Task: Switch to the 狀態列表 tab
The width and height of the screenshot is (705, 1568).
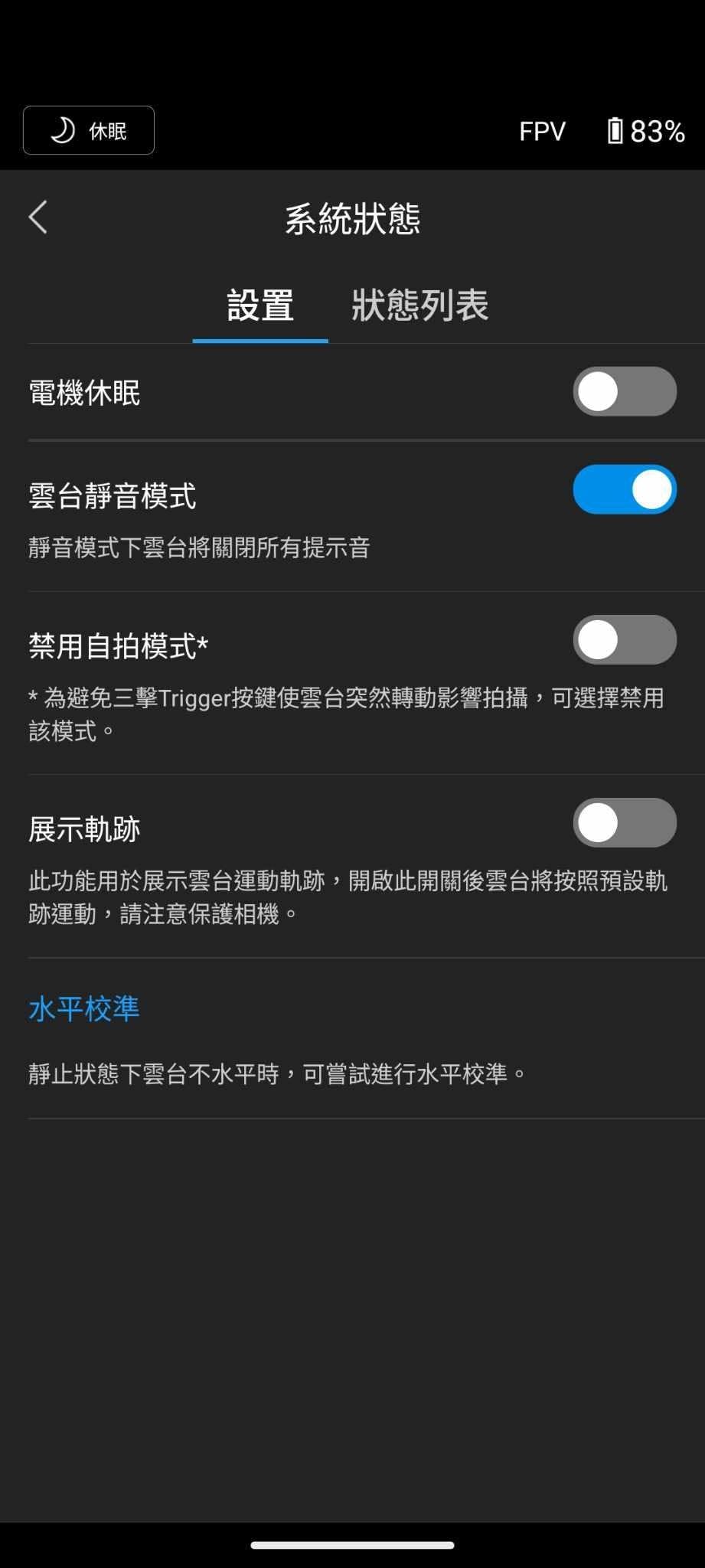Action: tap(419, 305)
